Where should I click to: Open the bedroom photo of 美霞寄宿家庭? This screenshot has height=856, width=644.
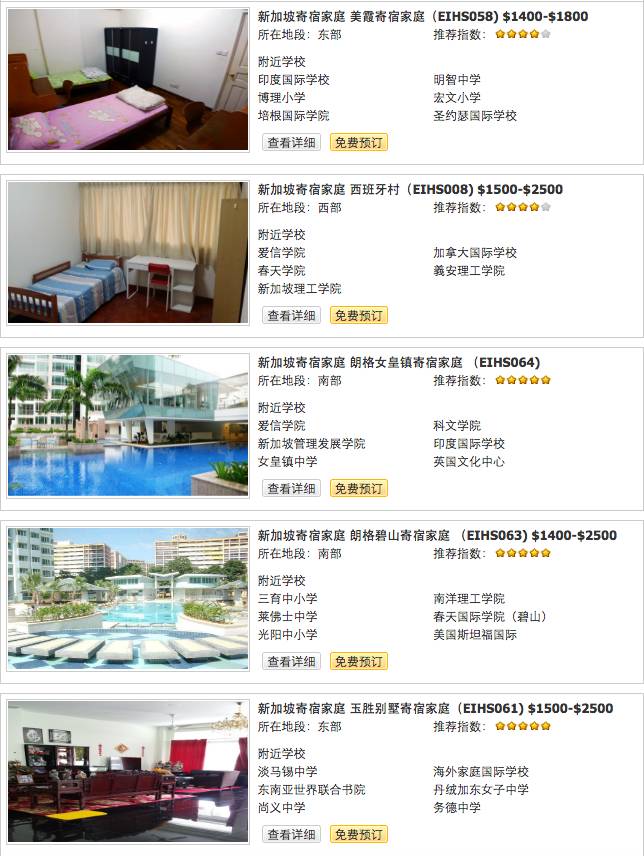pyautogui.click(x=127, y=80)
